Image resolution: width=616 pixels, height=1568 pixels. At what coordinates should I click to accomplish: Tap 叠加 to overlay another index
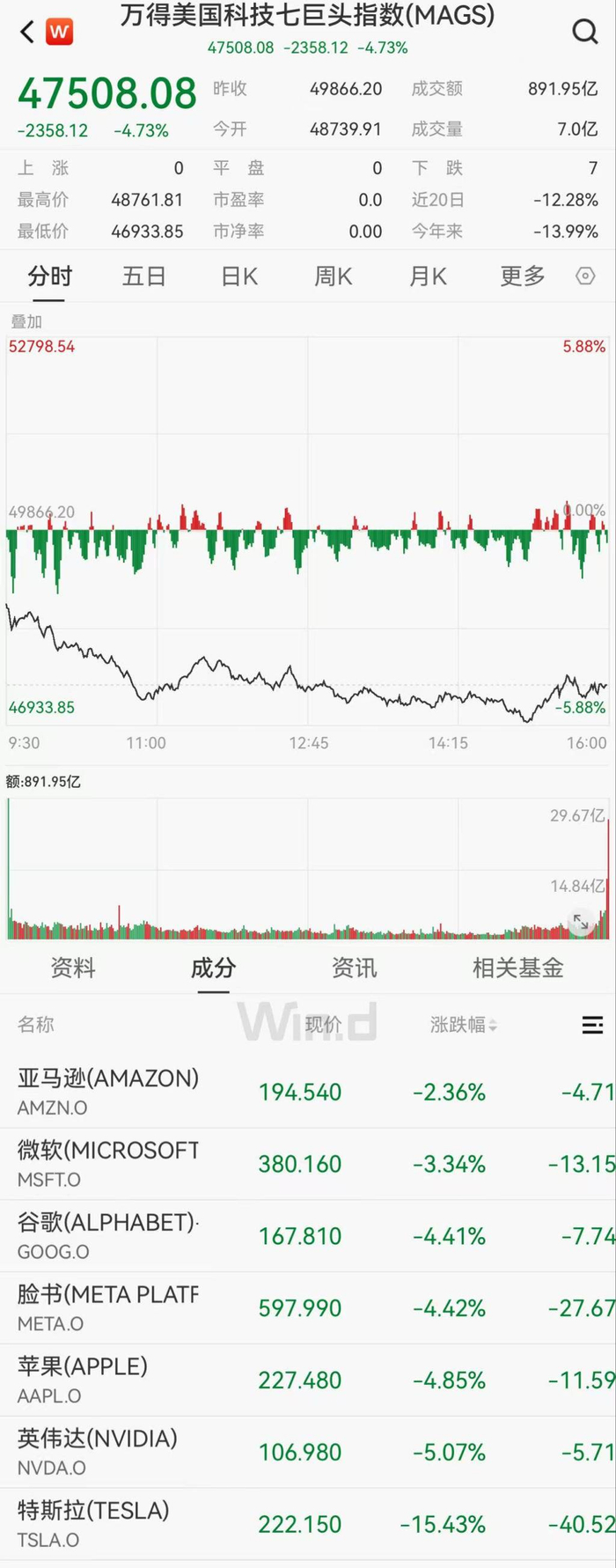[26, 321]
